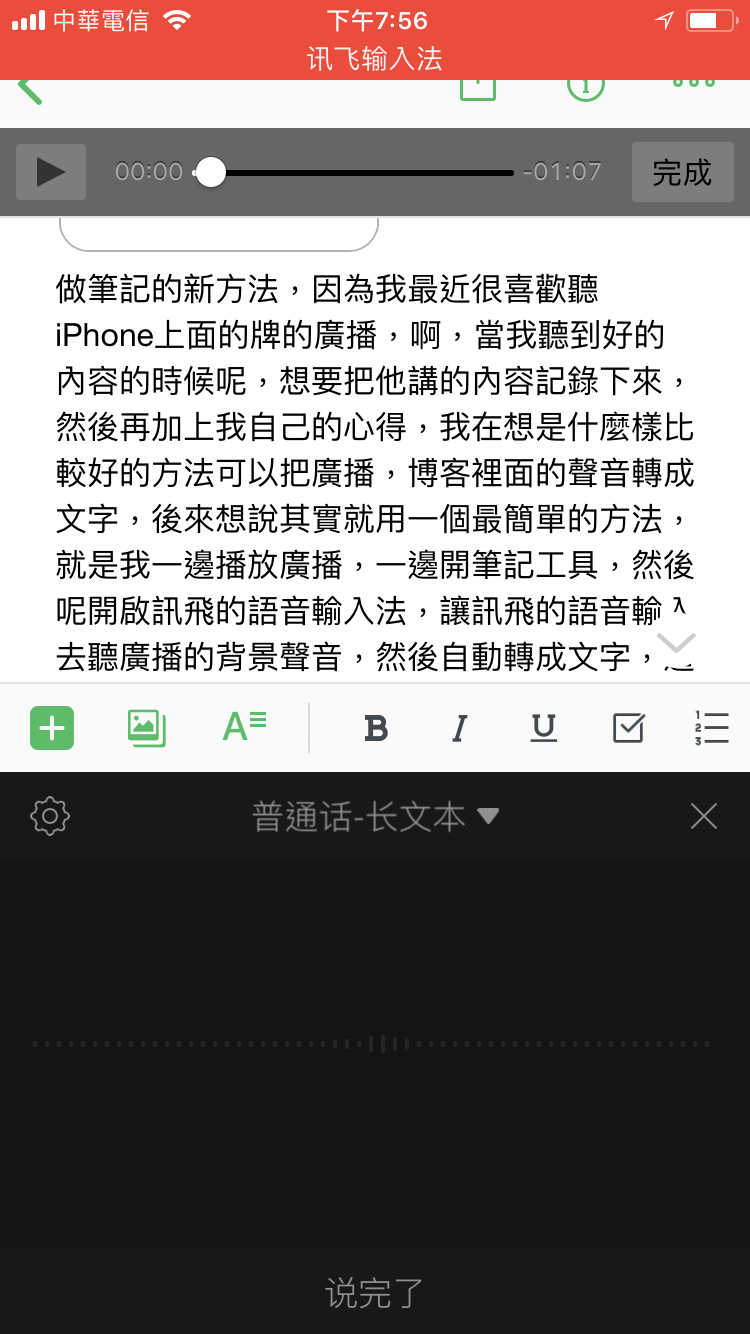Viewport: 750px width, 1334px height.
Task: Go back with the green arrow
Action: point(30,90)
